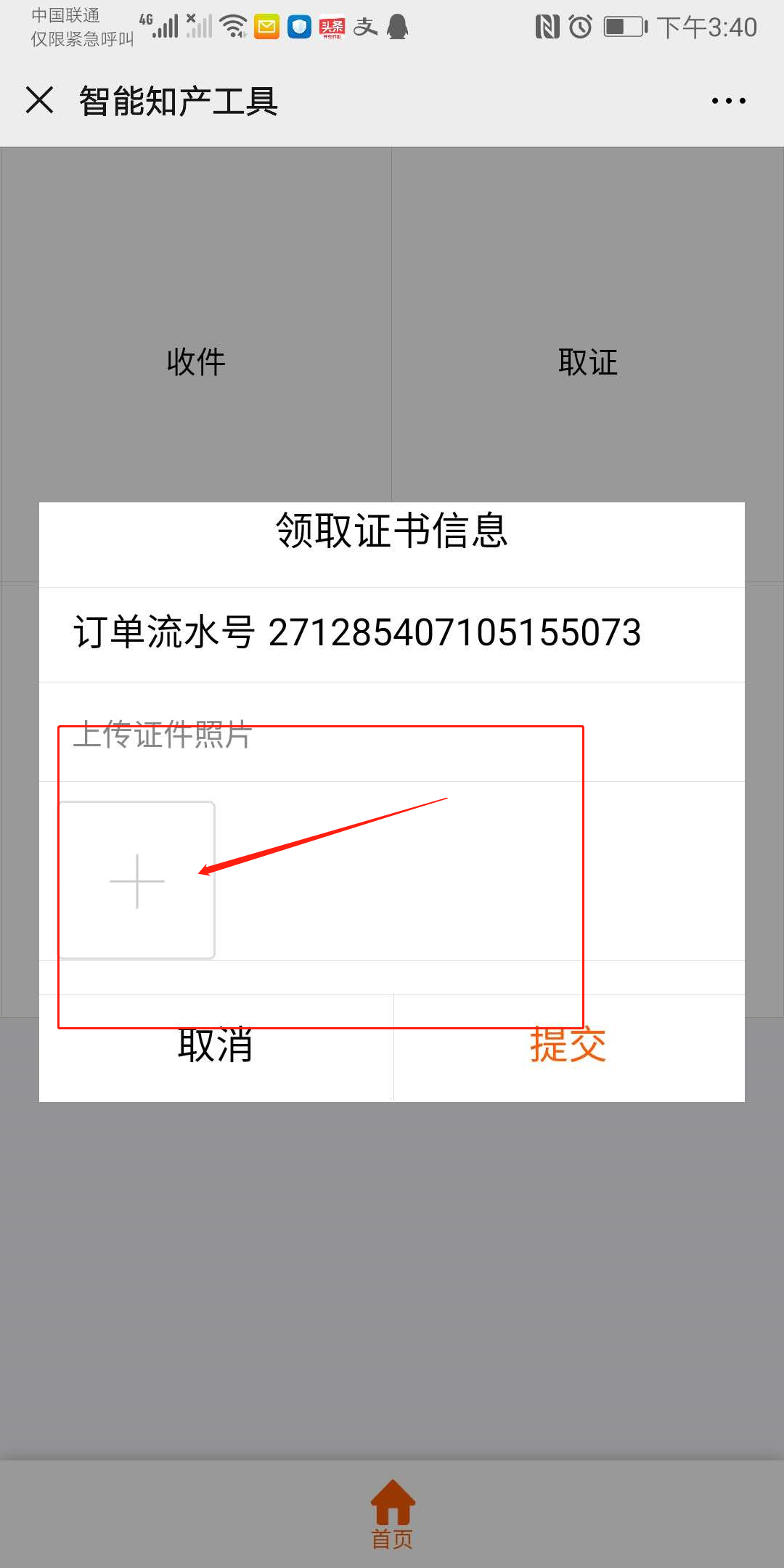
Task: Open the 收件 tile
Action: (x=196, y=361)
